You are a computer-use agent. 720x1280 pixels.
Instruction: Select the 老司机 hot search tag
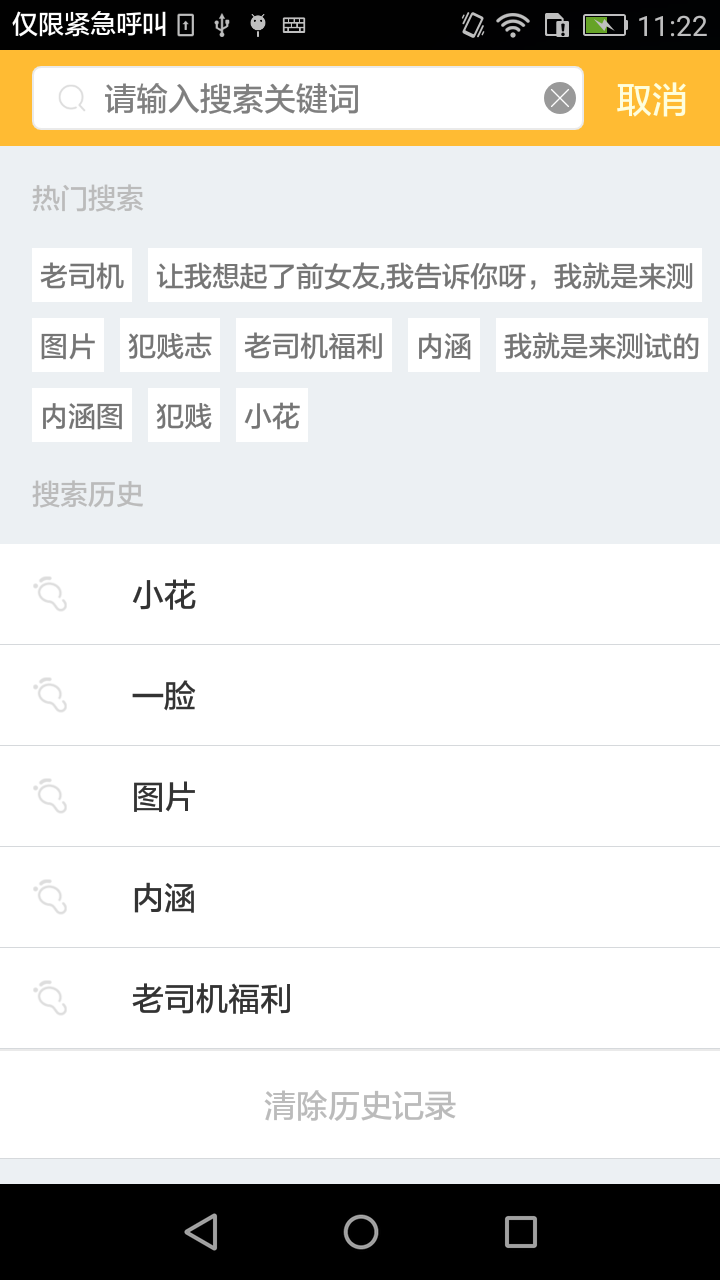(81, 274)
